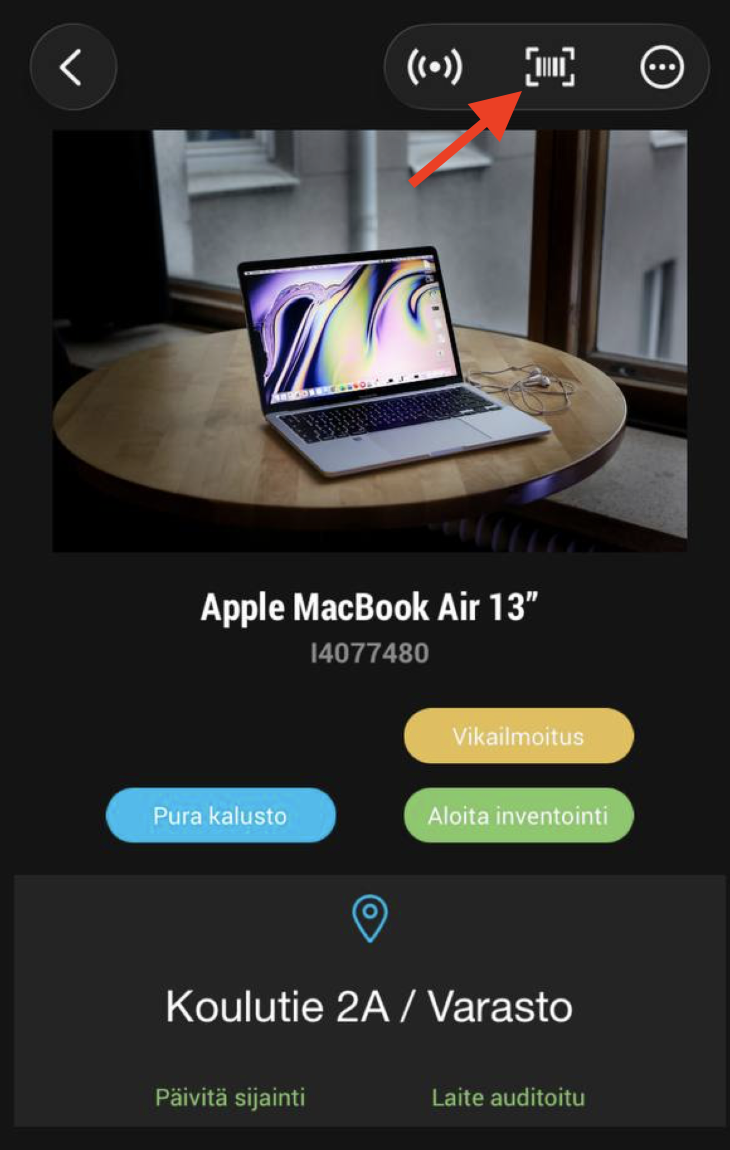Go back with the arrow button
This screenshot has height=1150, width=730.
tap(73, 67)
